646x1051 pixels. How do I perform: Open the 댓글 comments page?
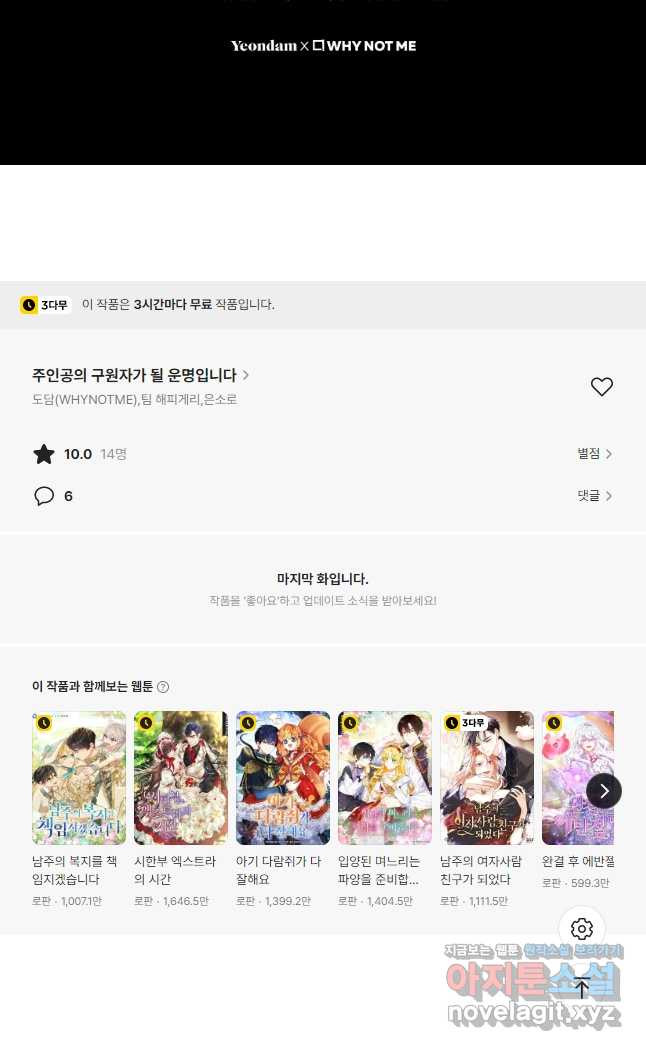tap(594, 496)
